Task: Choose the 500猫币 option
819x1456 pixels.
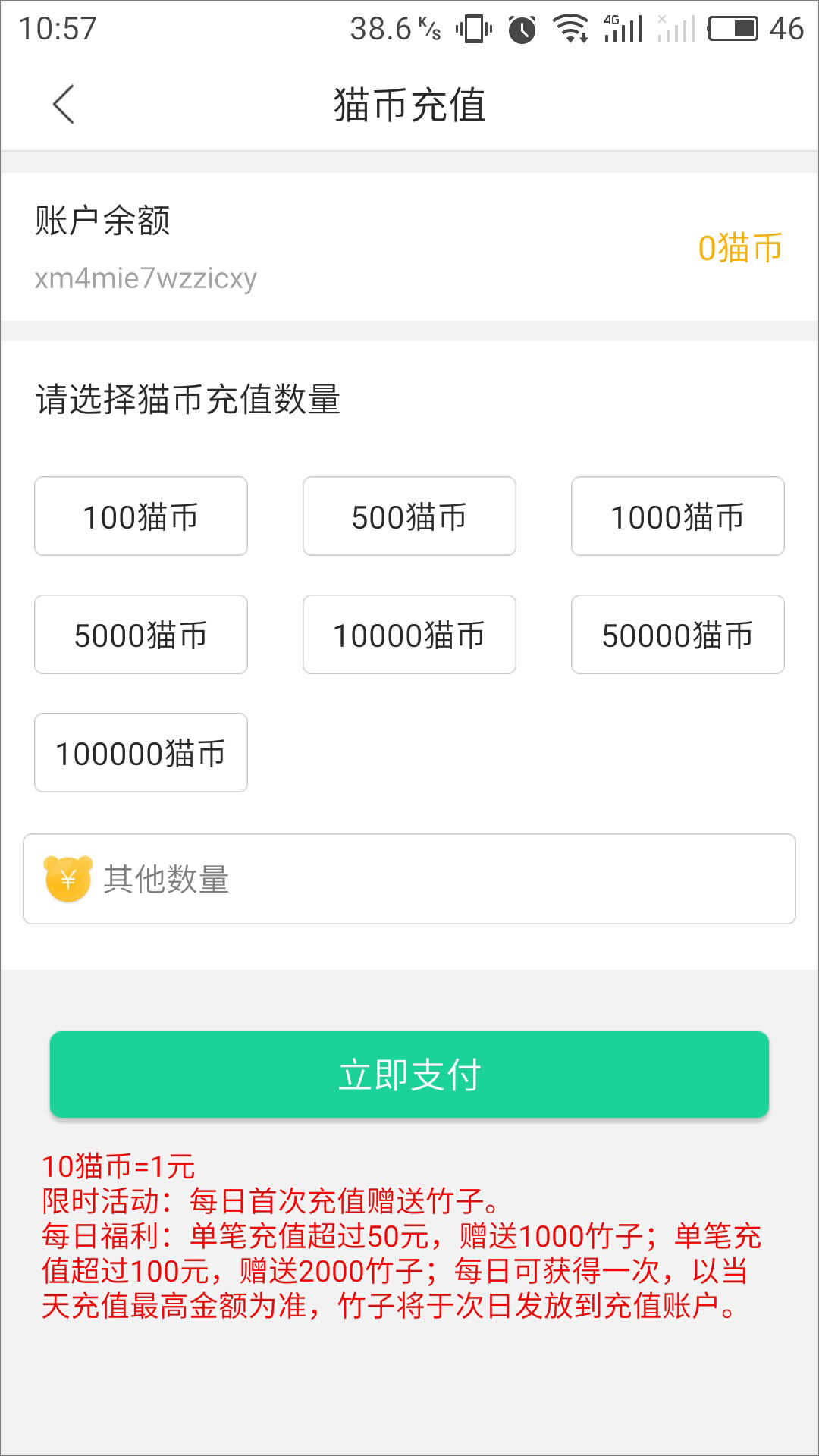Action: click(x=409, y=516)
